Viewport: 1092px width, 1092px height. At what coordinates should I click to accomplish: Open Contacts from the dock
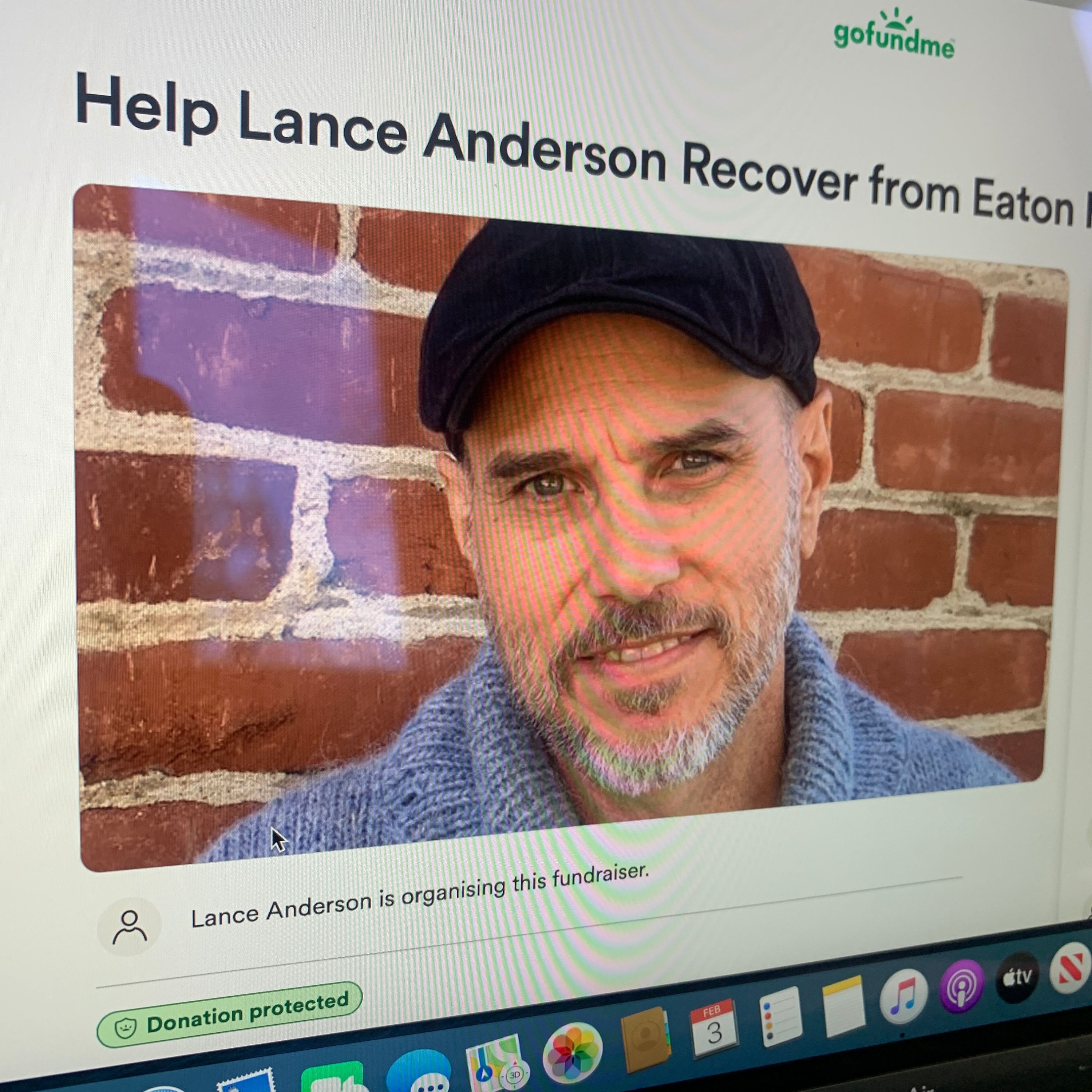(645, 1040)
